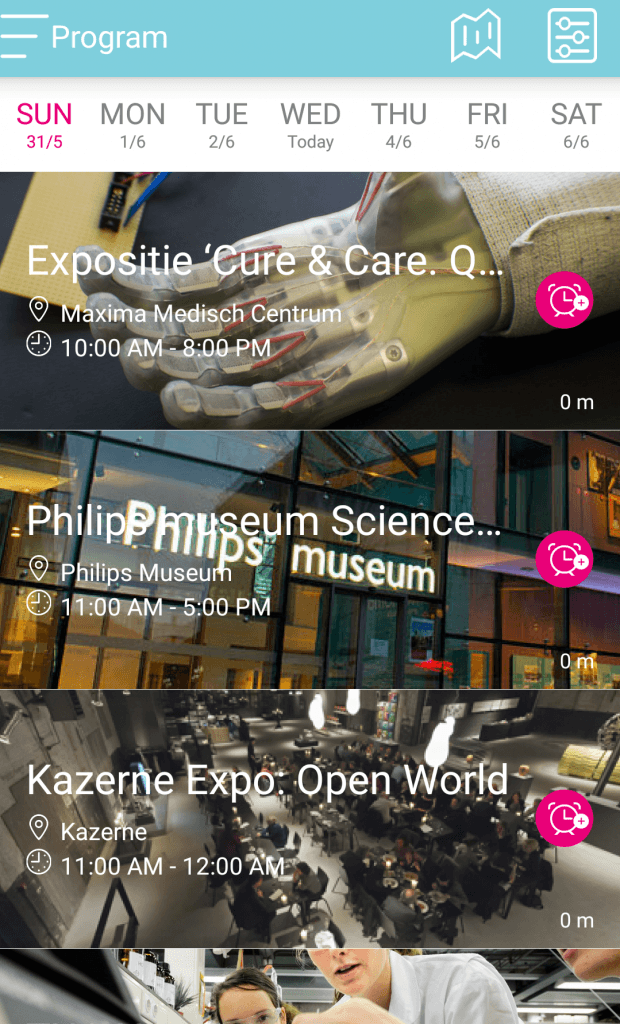Switch to the SAT 6/6 tab

(576, 125)
